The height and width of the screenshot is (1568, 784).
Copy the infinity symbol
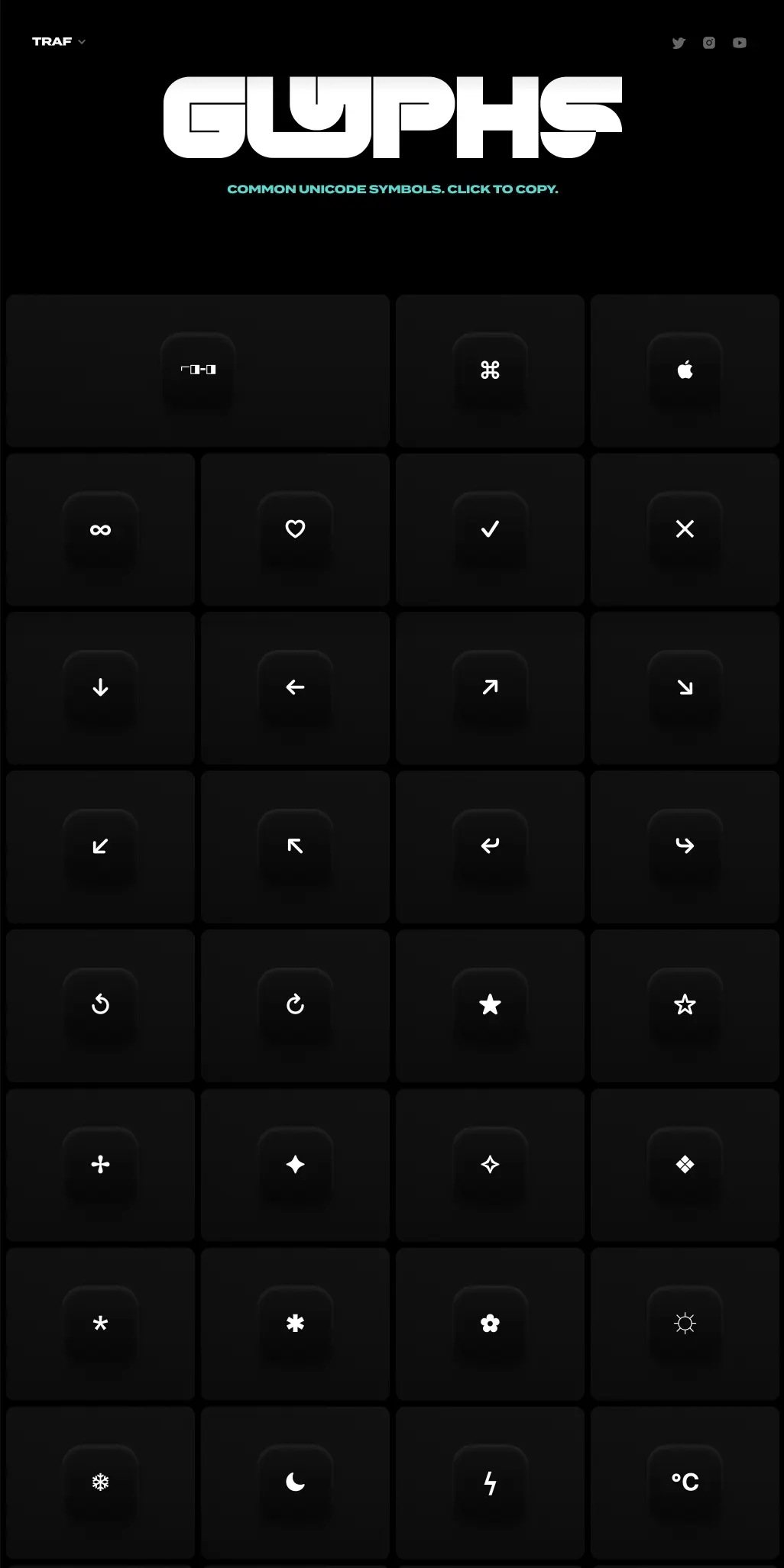(100, 529)
